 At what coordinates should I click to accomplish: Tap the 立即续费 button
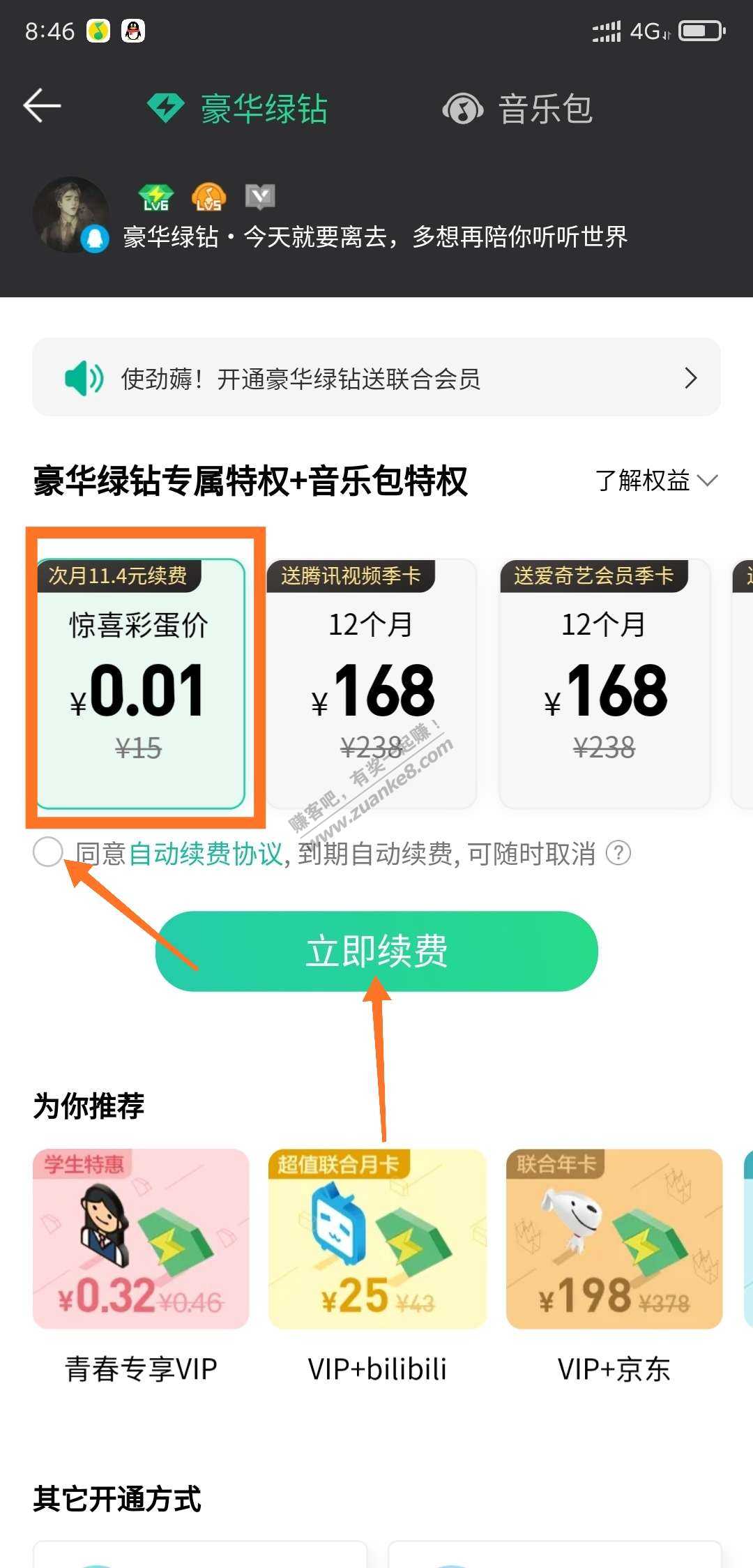coord(376,951)
